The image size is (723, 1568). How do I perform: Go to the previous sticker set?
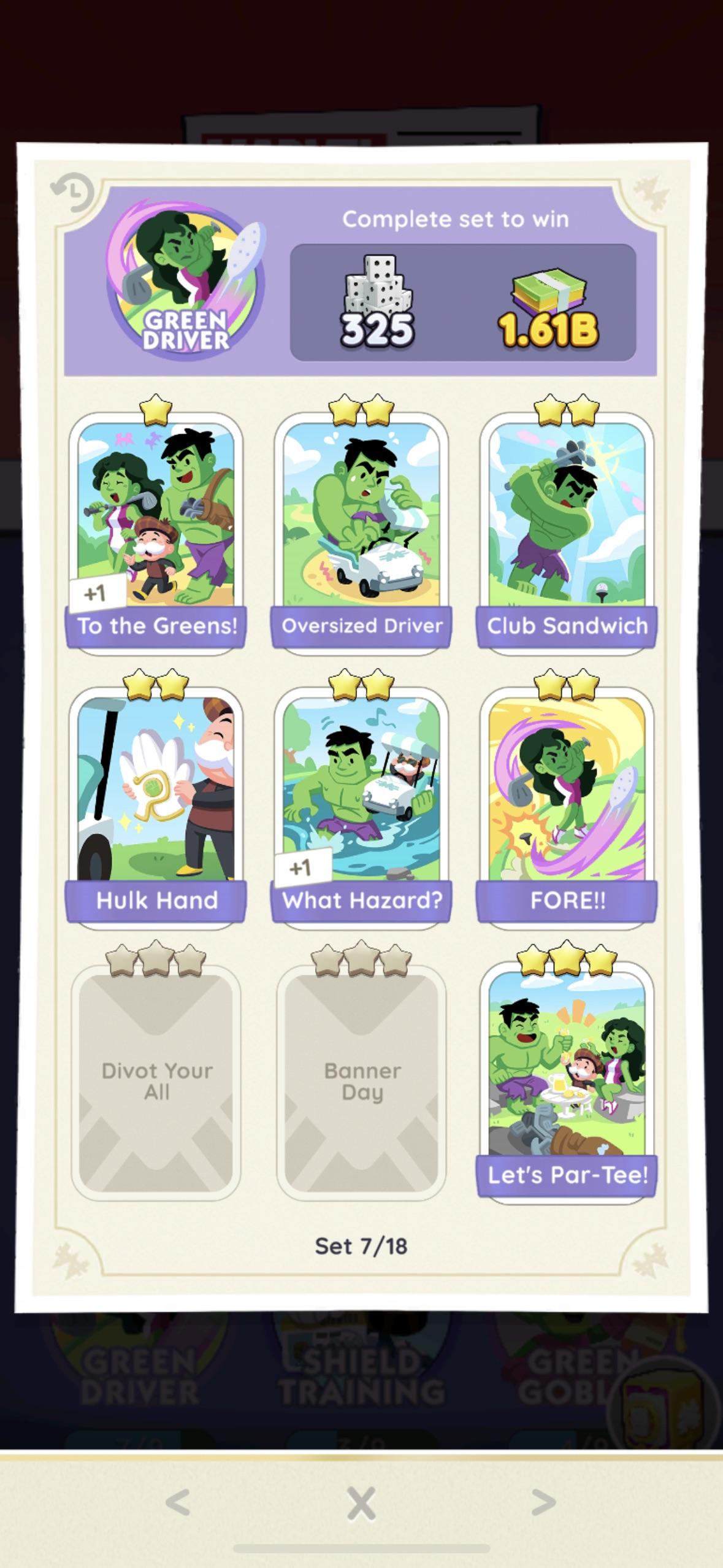178,1503
